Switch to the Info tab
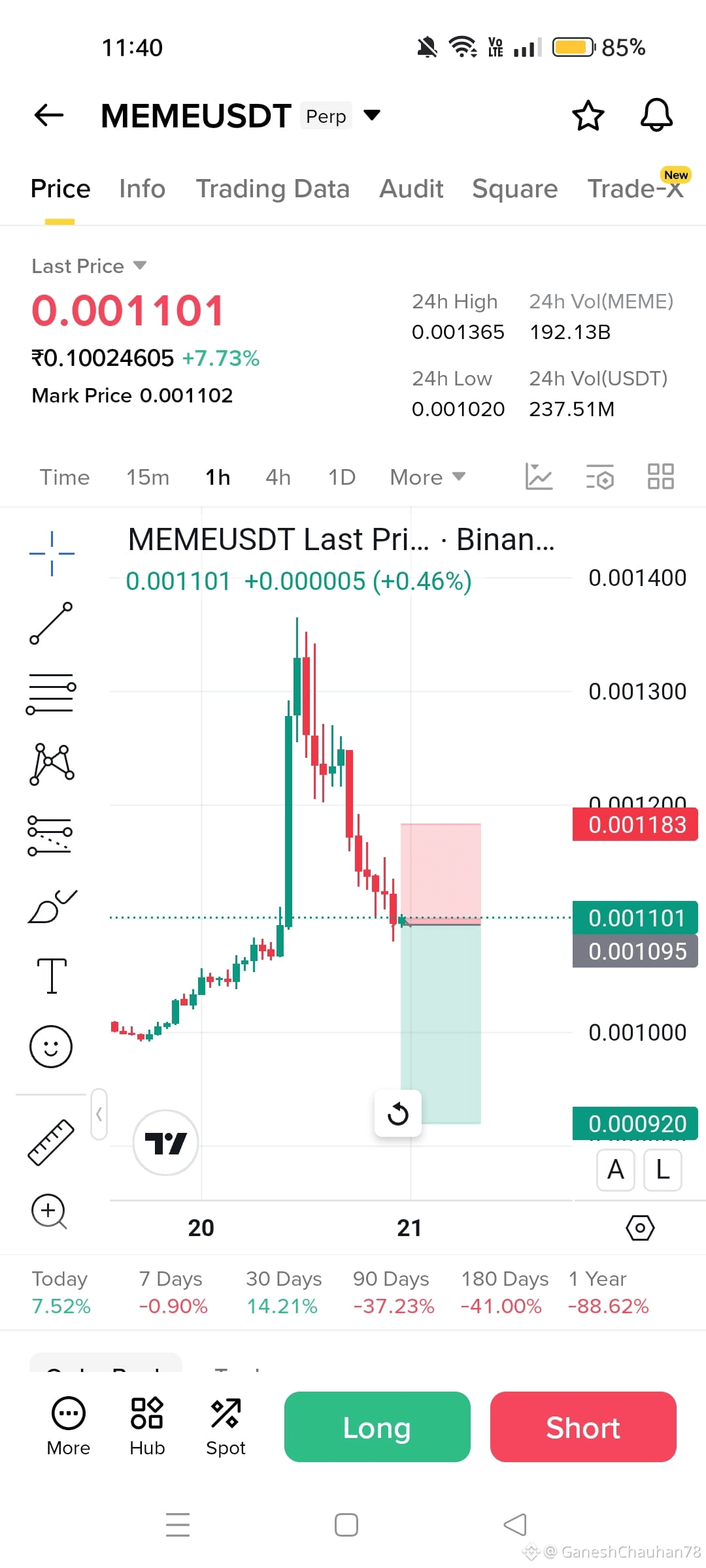The image size is (706, 1568). 142,189
